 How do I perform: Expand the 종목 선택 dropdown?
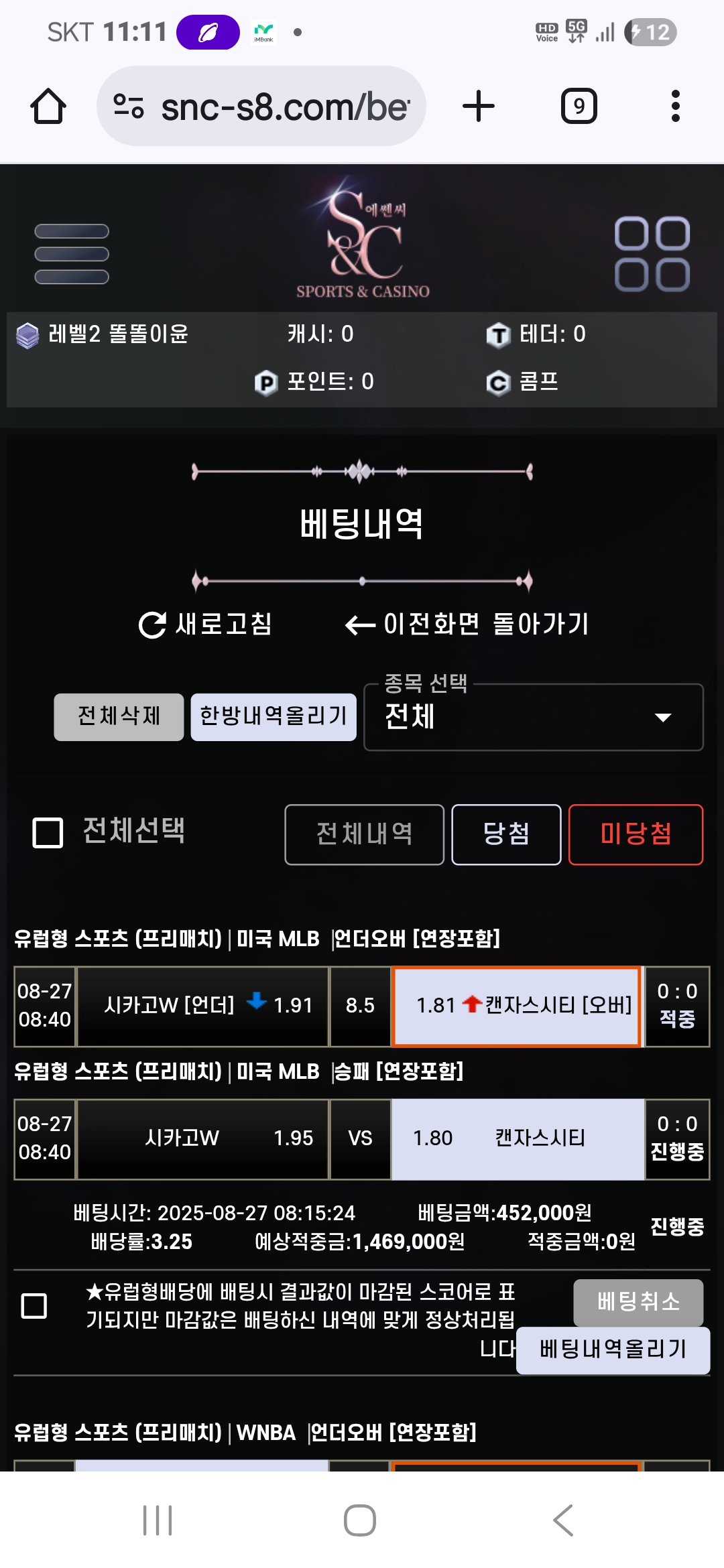click(x=534, y=717)
